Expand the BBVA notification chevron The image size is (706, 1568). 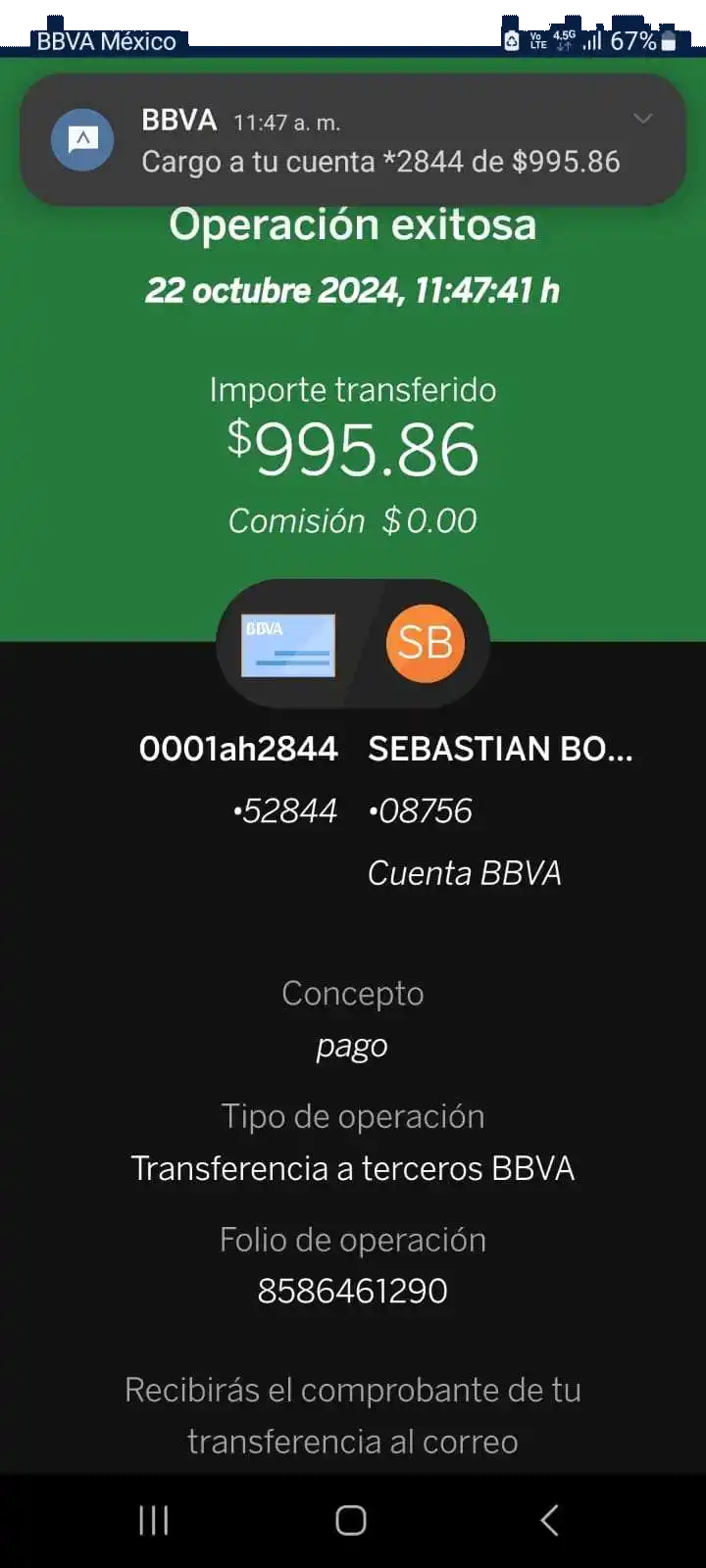pos(642,119)
